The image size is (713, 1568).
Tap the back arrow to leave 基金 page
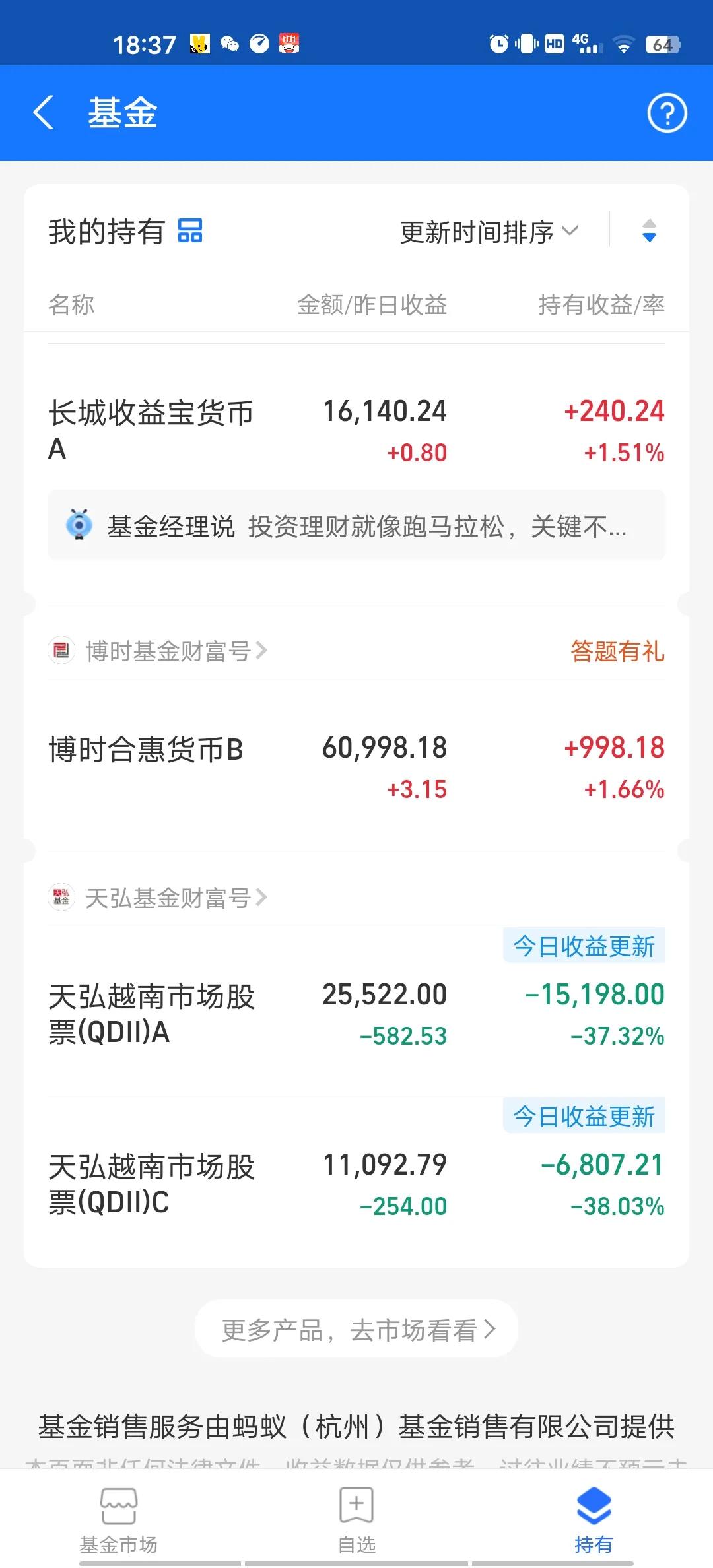click(44, 112)
